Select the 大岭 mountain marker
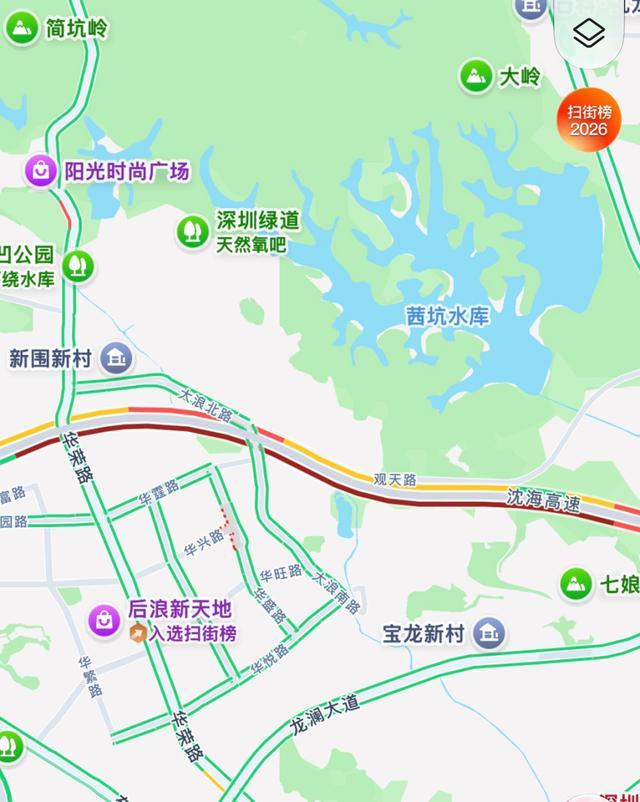Screen dimensions: 640x802 [x=476, y=76]
